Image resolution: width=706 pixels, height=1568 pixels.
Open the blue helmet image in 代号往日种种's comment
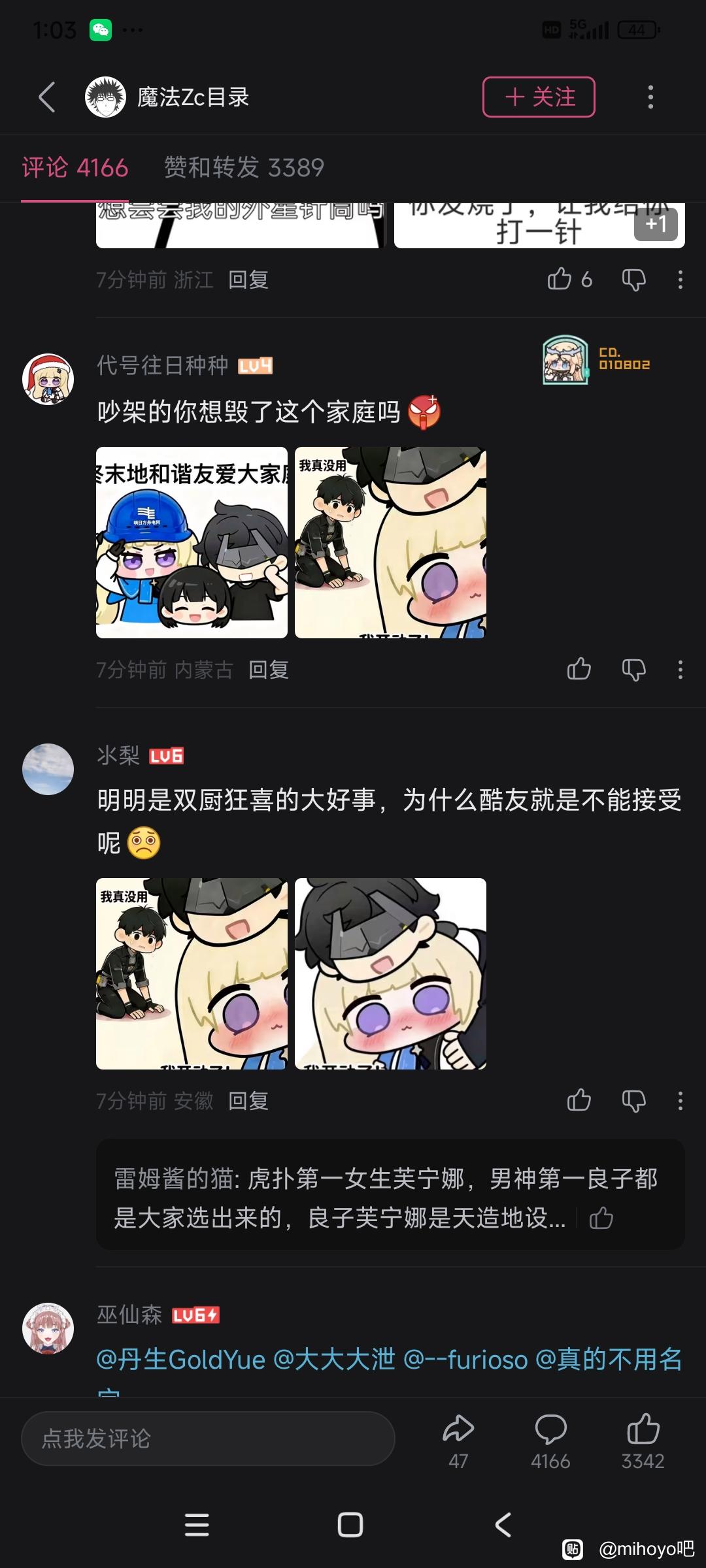pyautogui.click(x=192, y=542)
